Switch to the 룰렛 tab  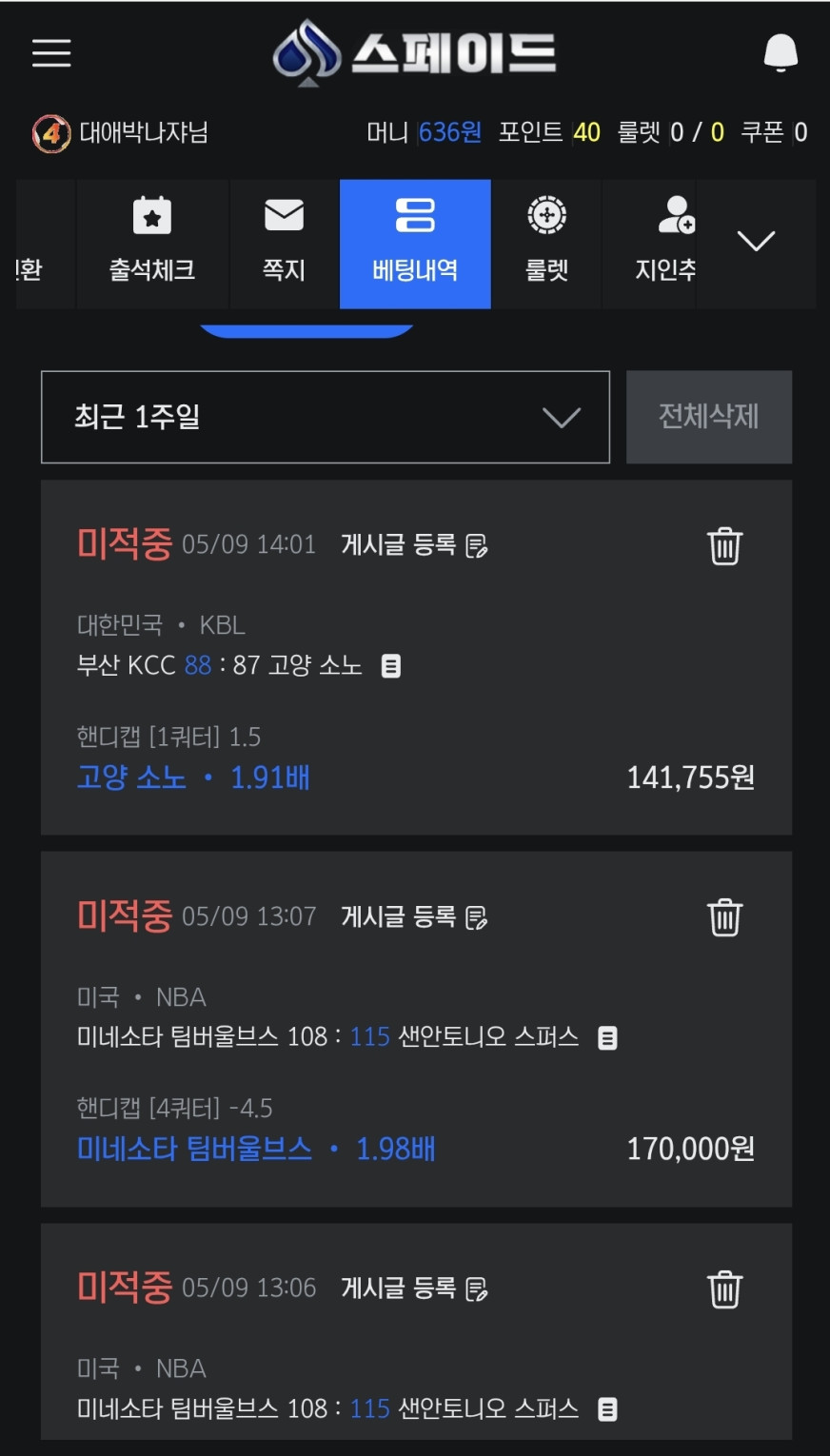click(546, 244)
